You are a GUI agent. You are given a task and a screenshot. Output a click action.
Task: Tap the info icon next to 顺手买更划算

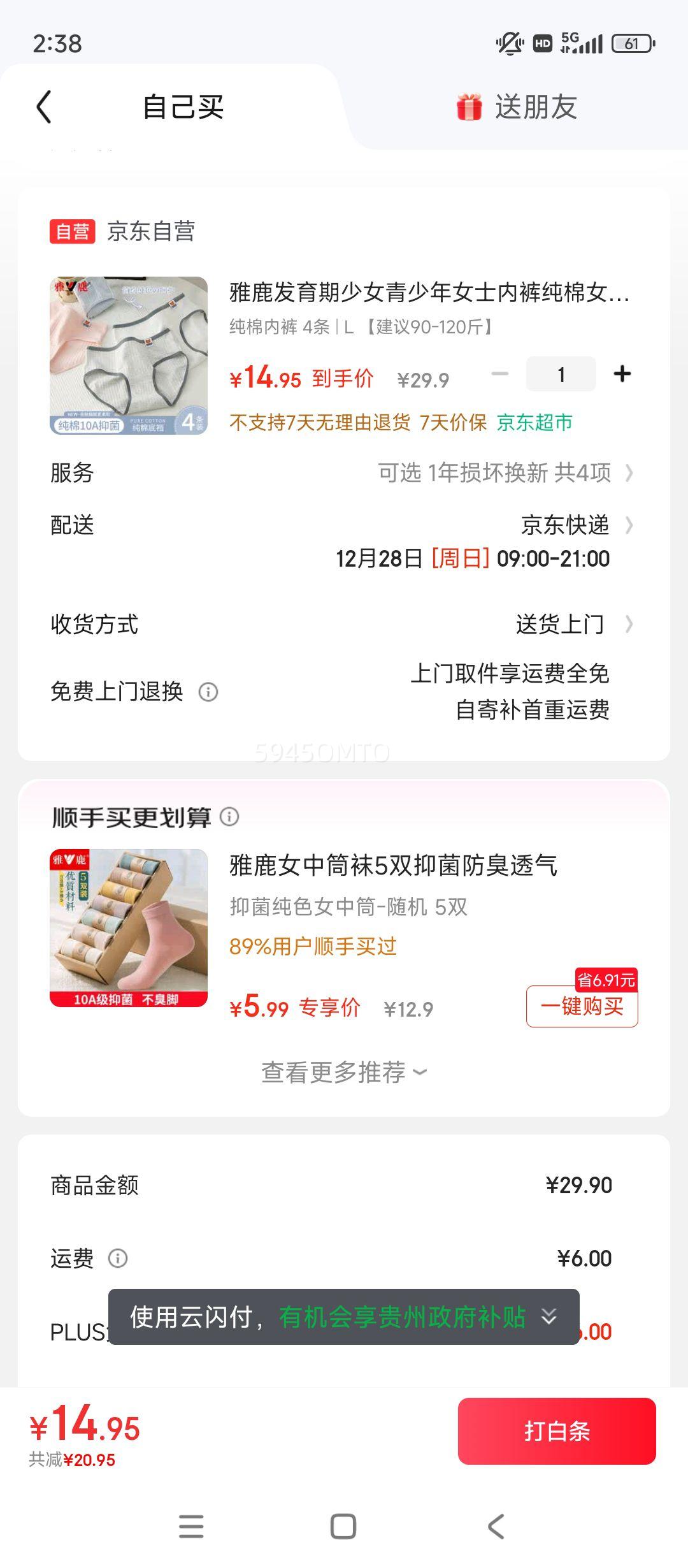click(x=229, y=818)
